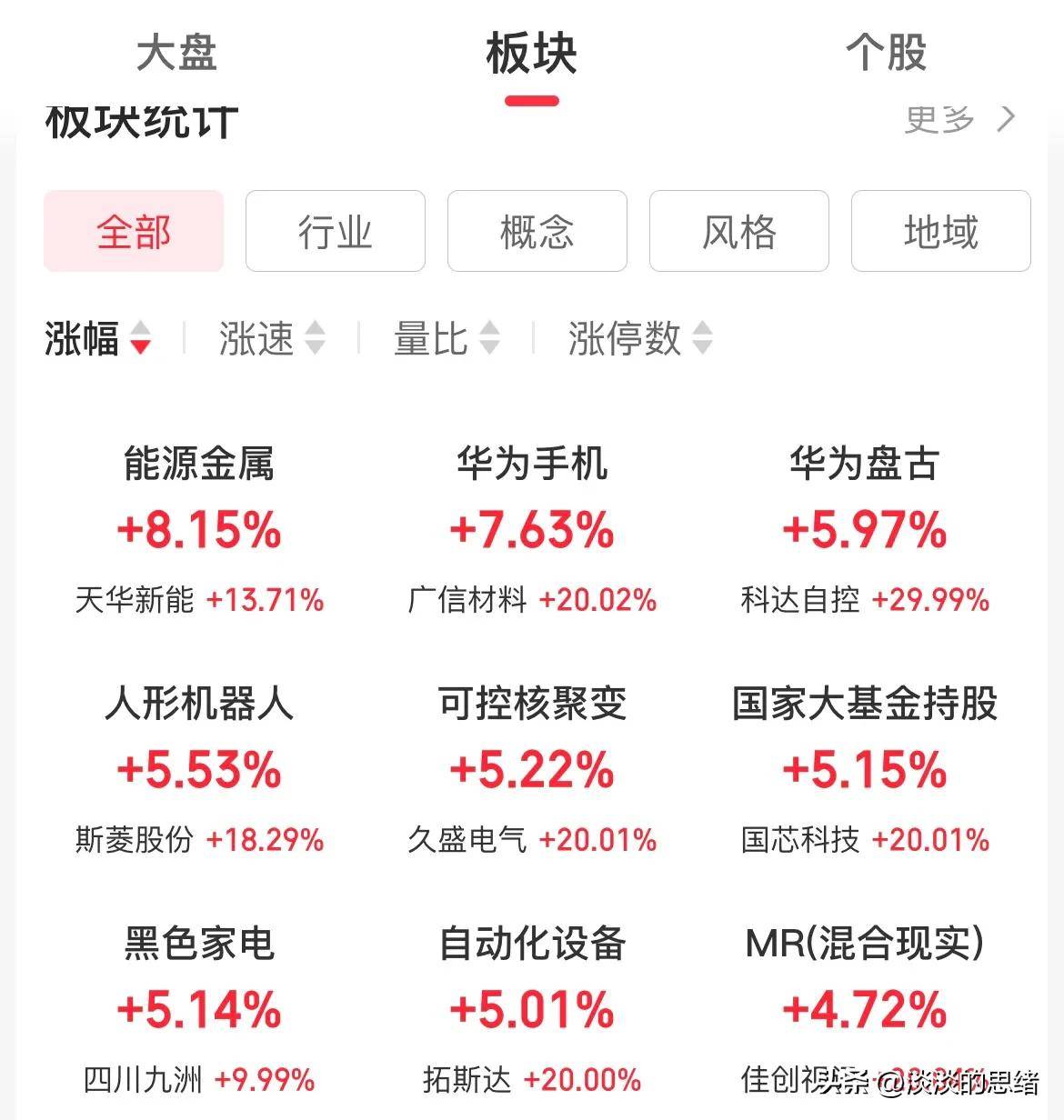Keep 全部 selected as active filter
This screenshot has width=1064, height=1120.
(x=134, y=232)
